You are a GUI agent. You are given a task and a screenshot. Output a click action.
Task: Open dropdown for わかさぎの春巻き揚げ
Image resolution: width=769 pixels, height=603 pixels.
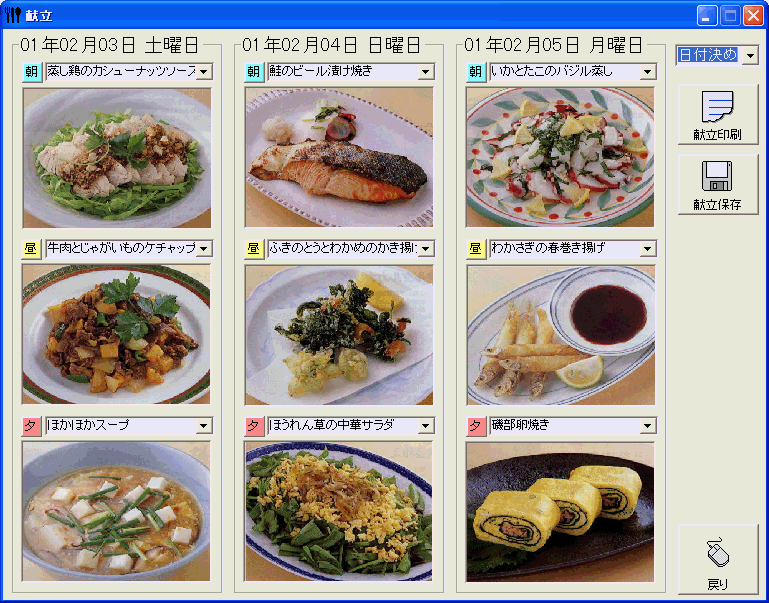648,248
